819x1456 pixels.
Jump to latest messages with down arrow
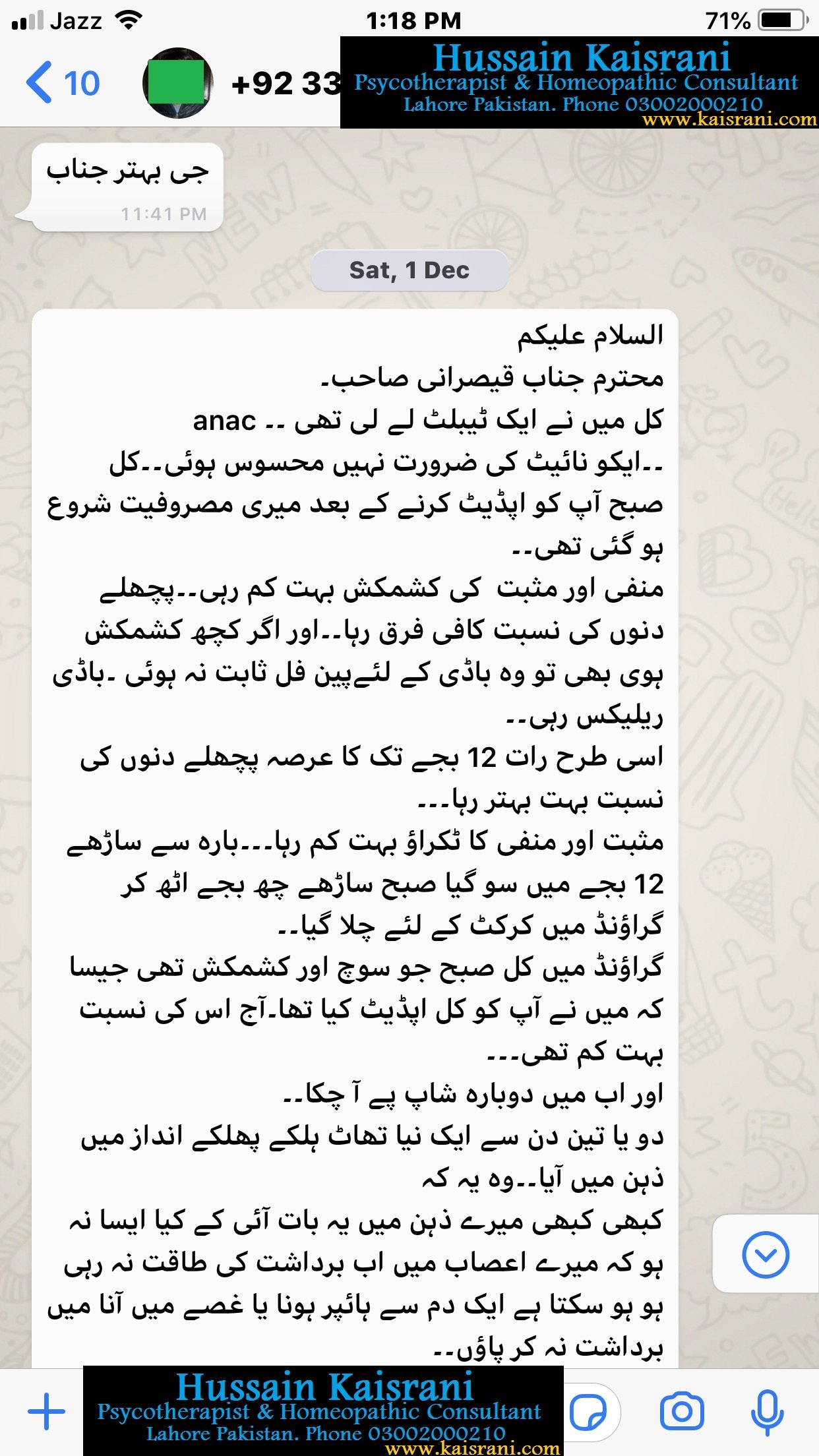click(x=765, y=1254)
